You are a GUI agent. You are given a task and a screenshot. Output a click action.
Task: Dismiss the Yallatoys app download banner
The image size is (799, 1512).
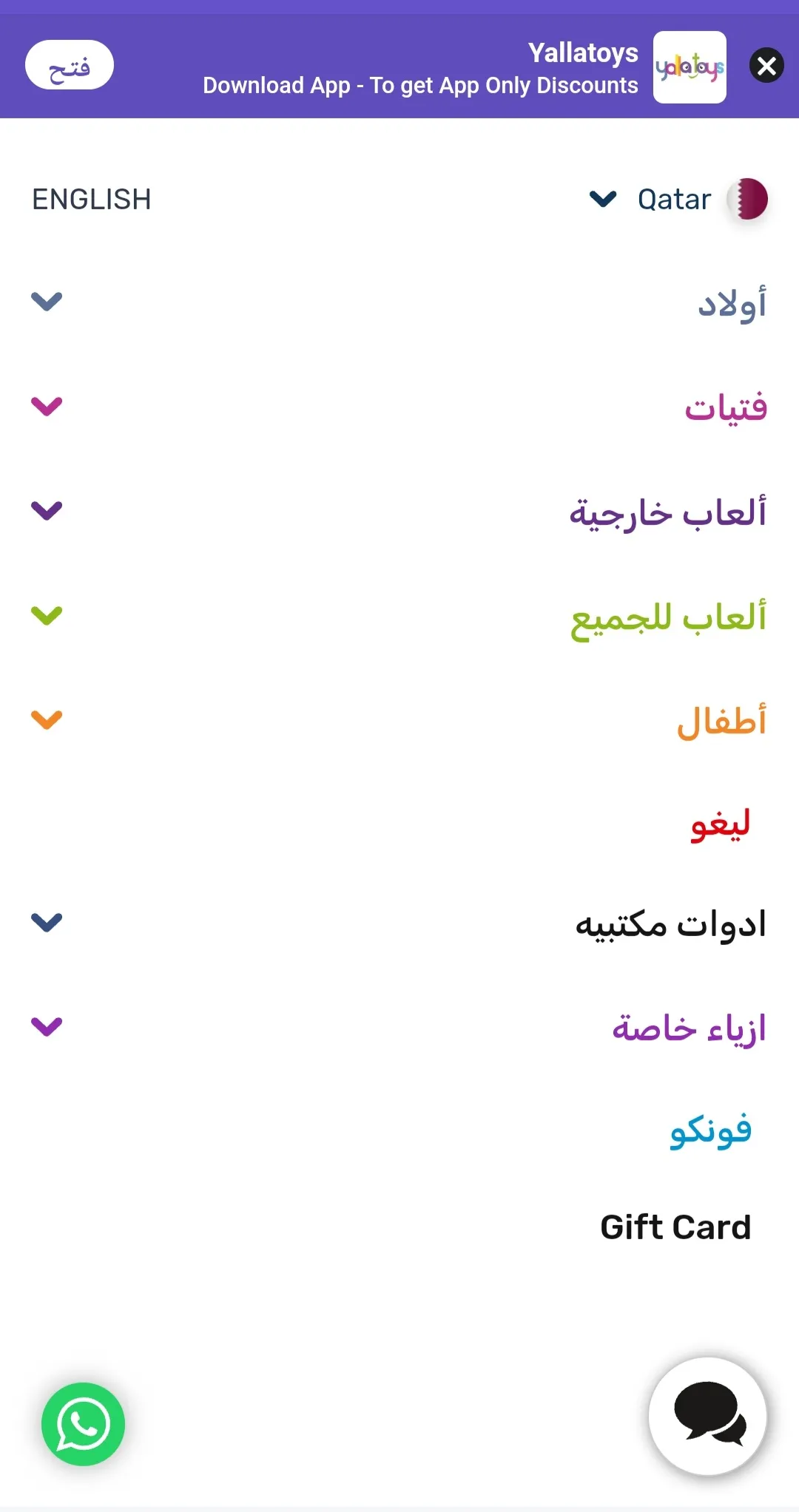coord(766,66)
